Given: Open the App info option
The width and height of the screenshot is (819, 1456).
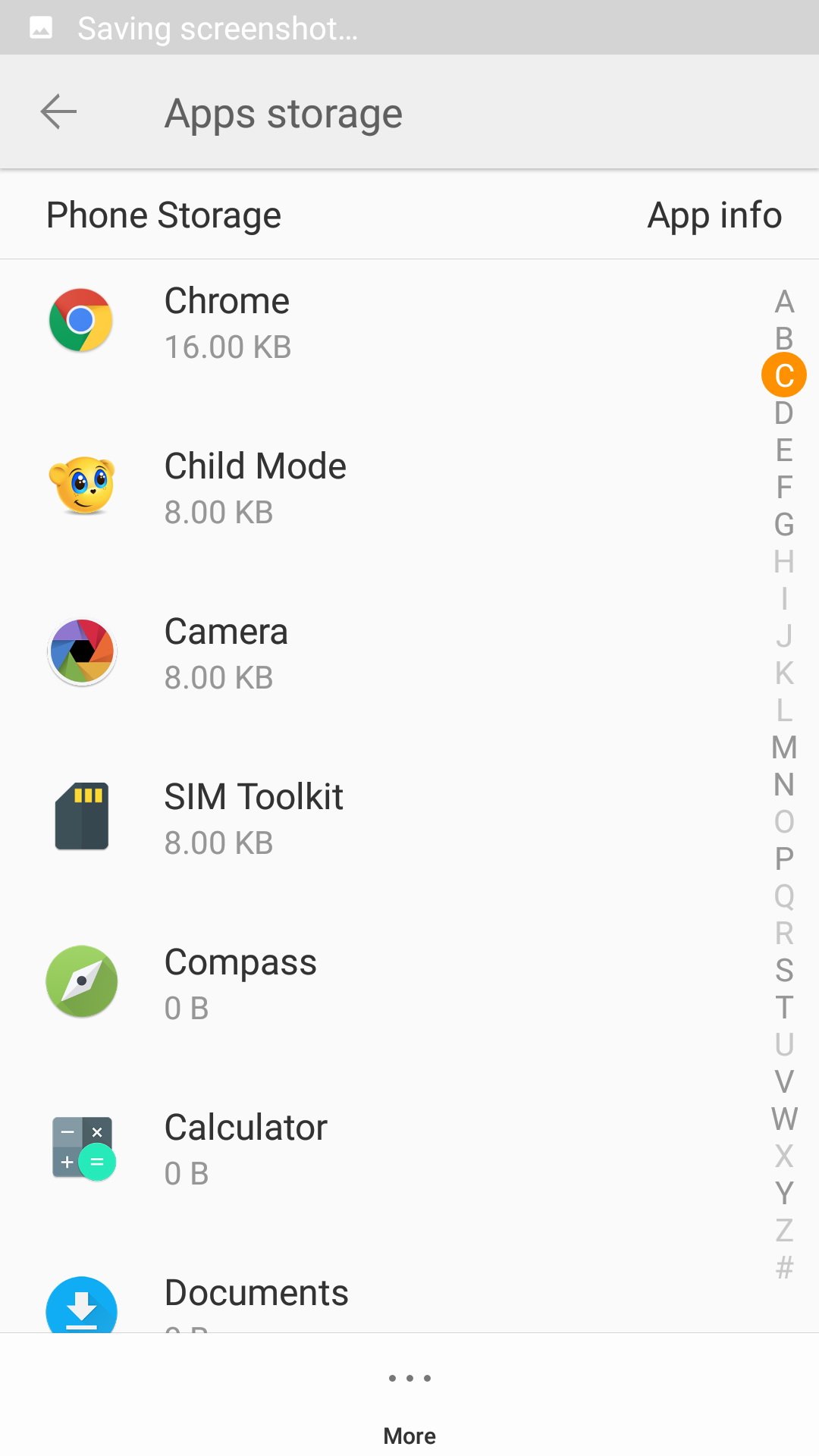Looking at the screenshot, I should pyautogui.click(x=714, y=215).
